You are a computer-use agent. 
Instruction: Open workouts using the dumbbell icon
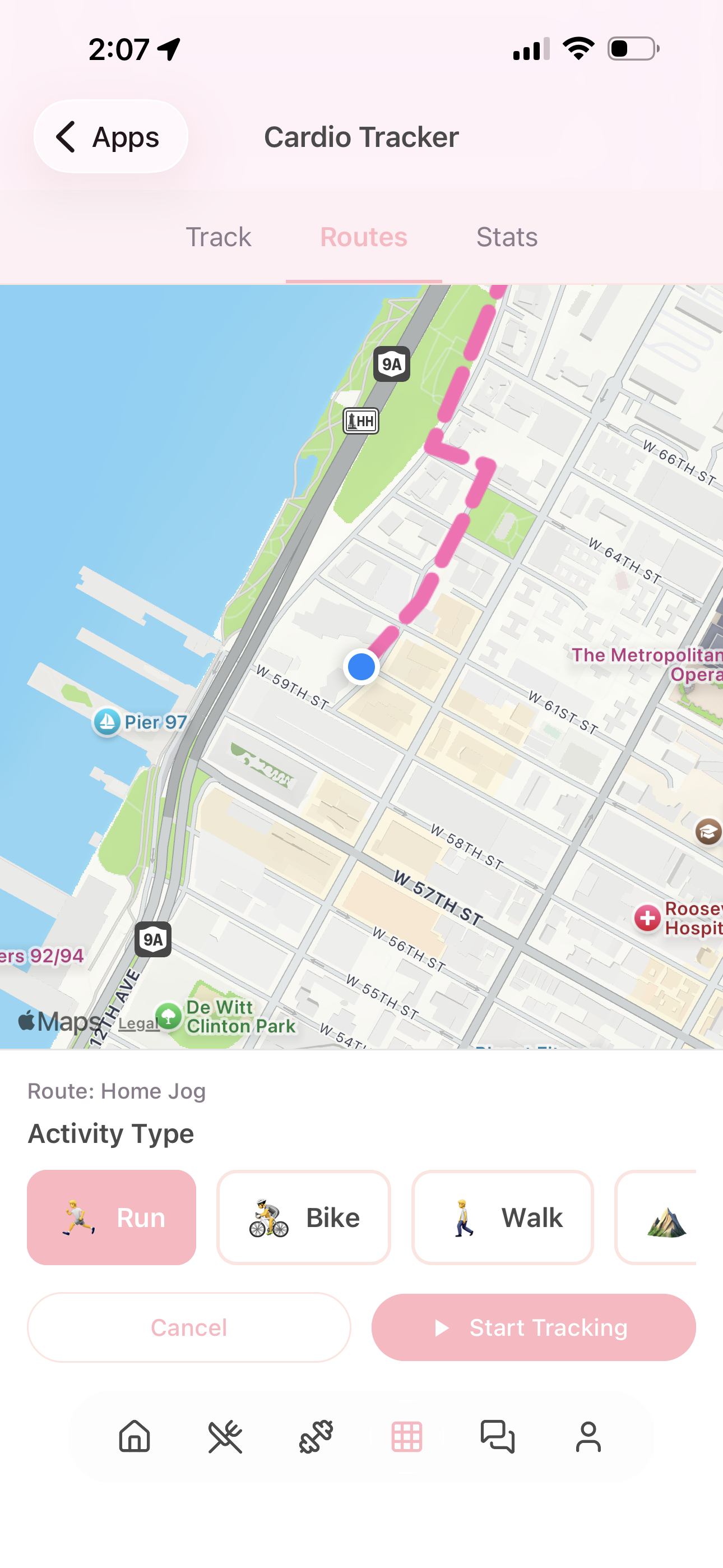(x=317, y=1438)
